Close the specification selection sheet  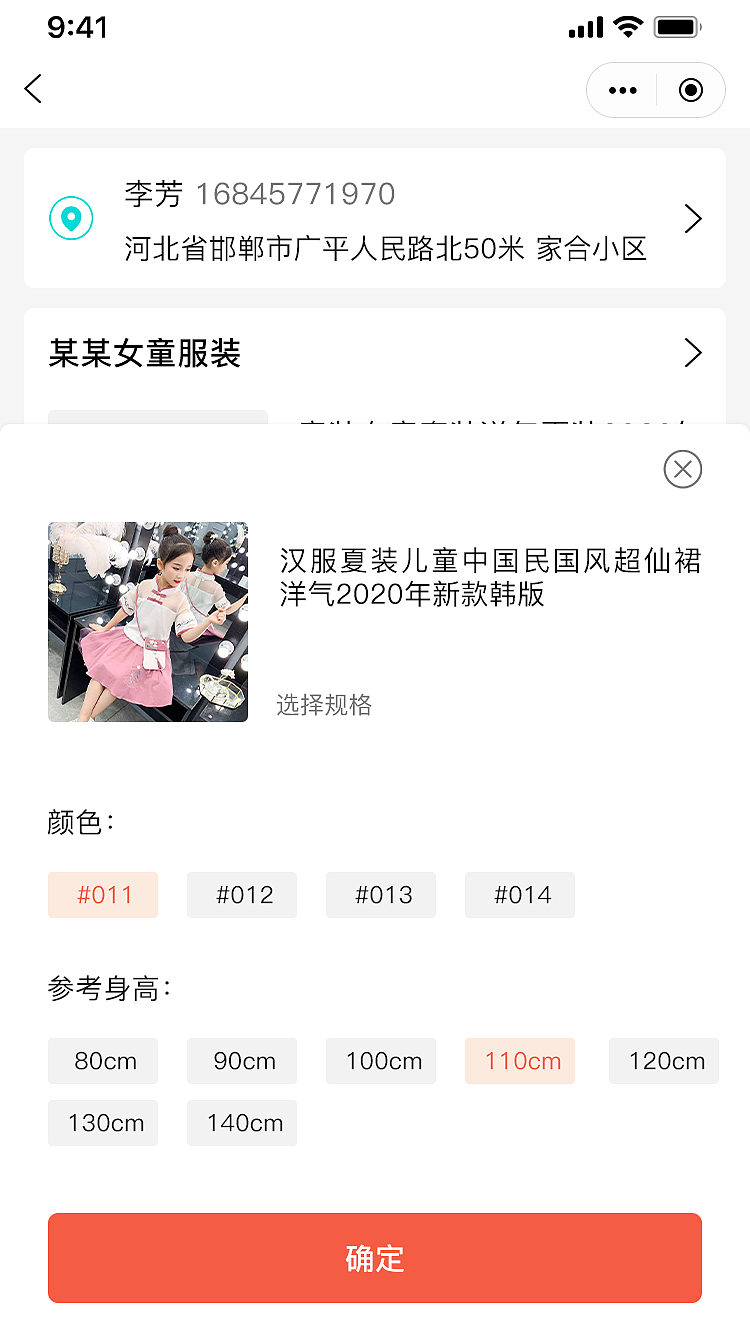(683, 469)
